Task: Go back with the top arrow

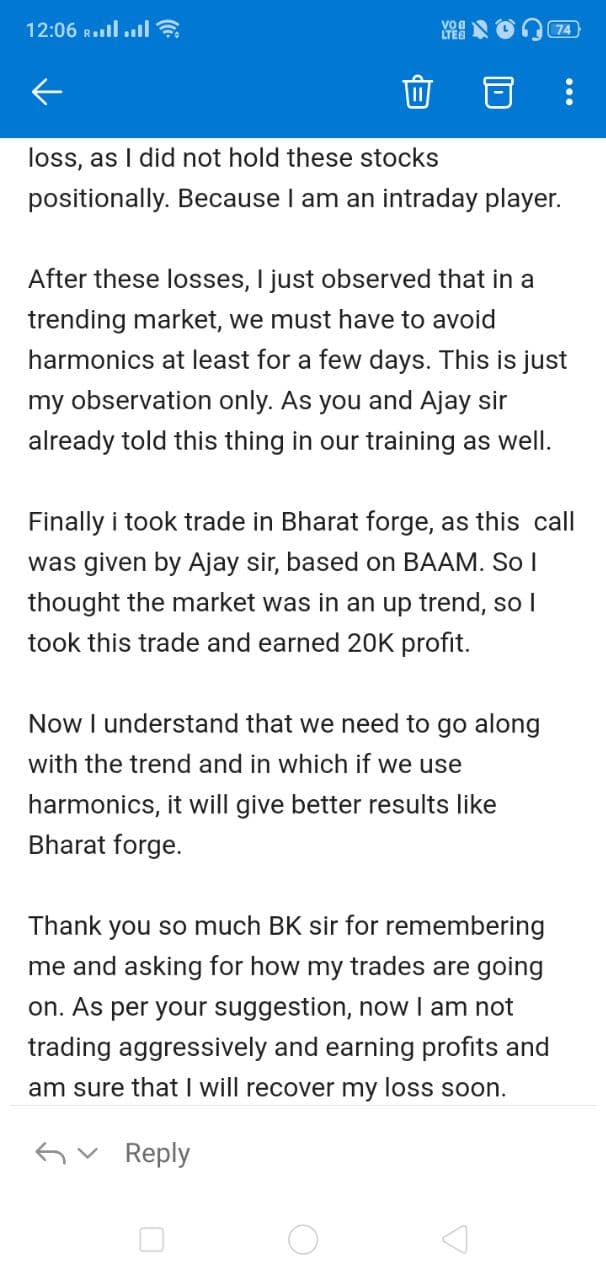Action: pos(47,93)
